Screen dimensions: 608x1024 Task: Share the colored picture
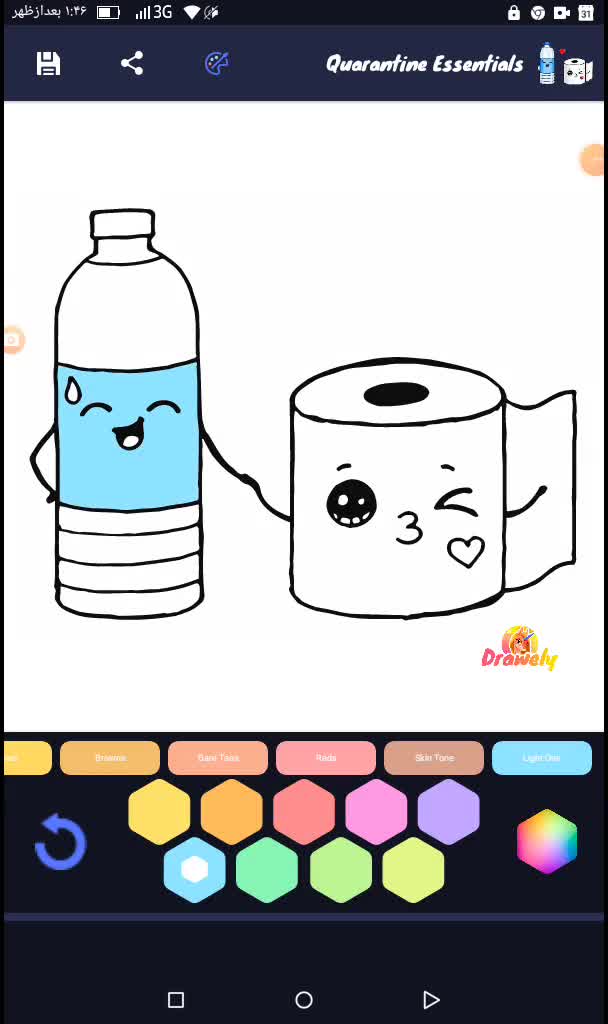coord(132,64)
